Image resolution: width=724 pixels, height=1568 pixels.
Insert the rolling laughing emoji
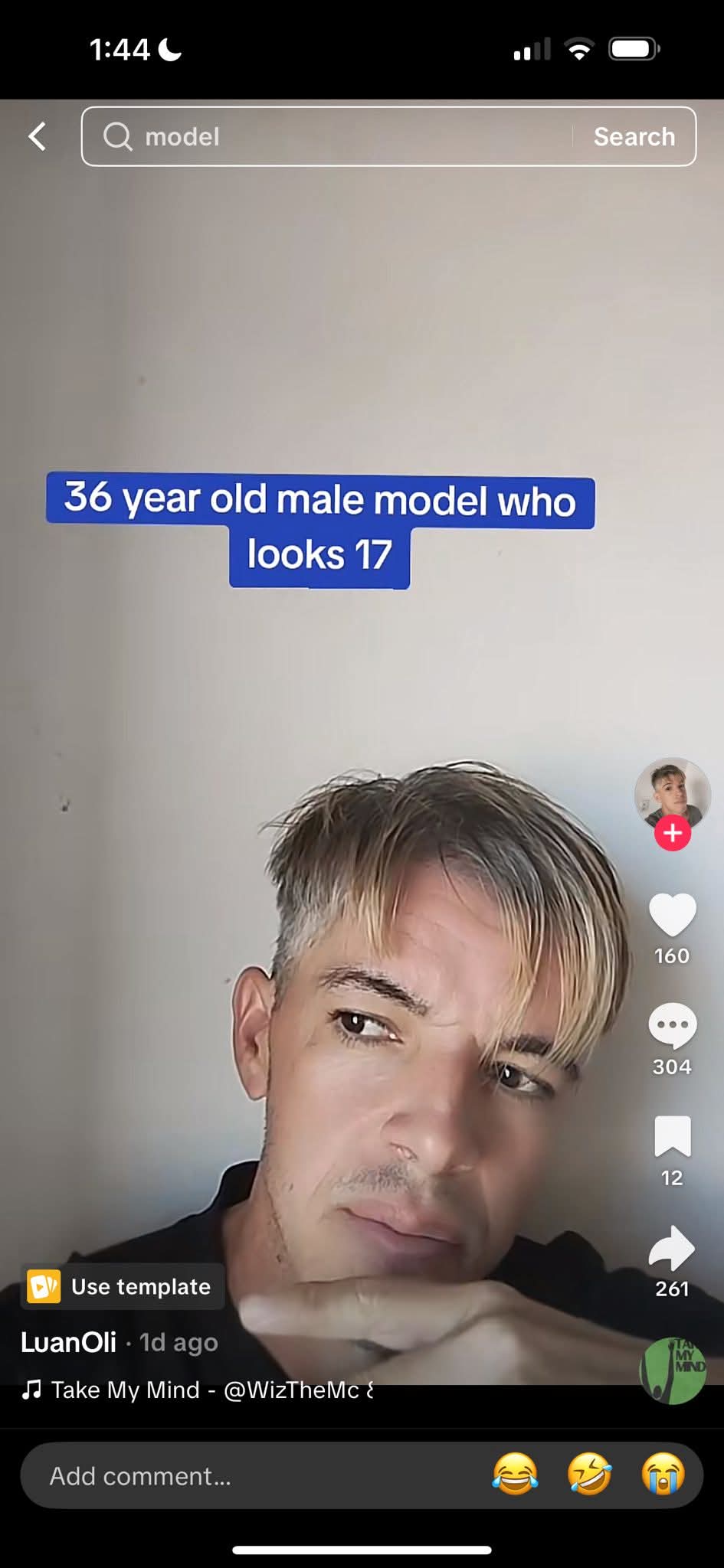[x=589, y=1475]
